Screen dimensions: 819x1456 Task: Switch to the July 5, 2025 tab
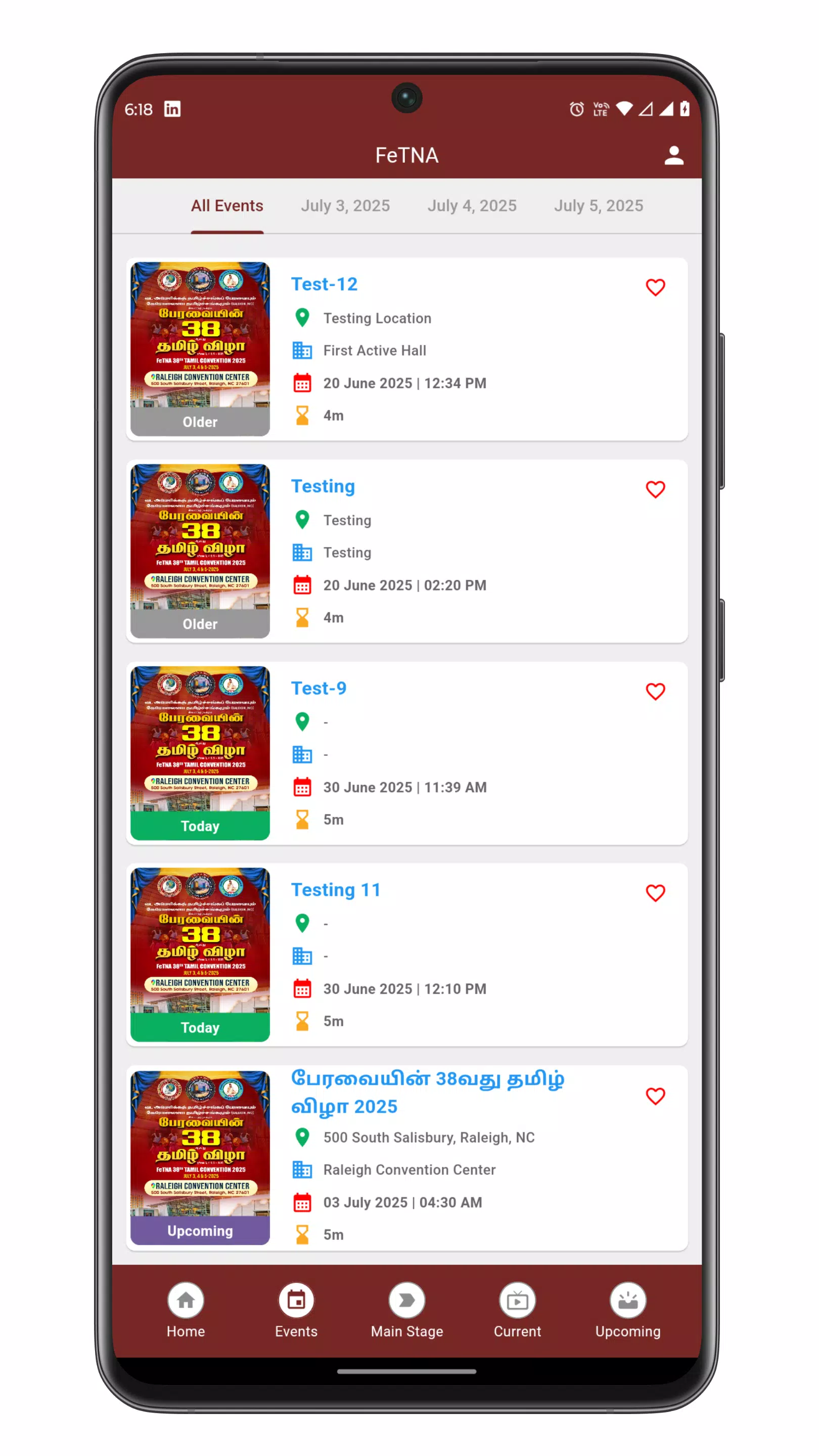(x=598, y=206)
